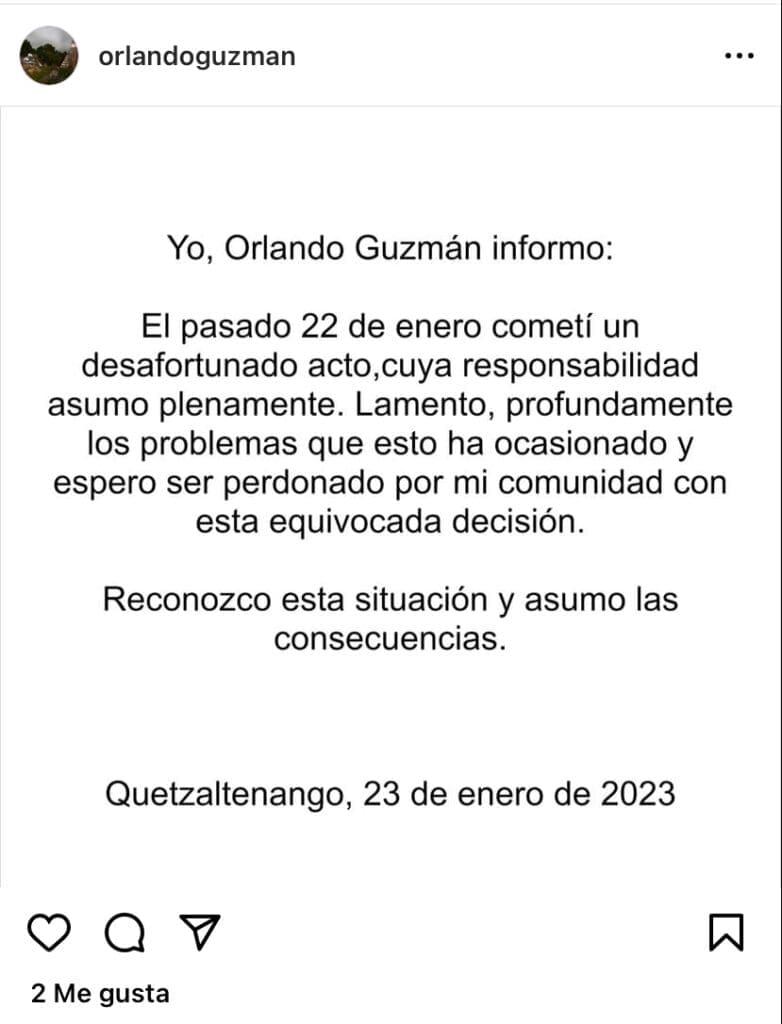Open the comments on this post
This screenshot has width=782, height=1024.
pos(124,933)
